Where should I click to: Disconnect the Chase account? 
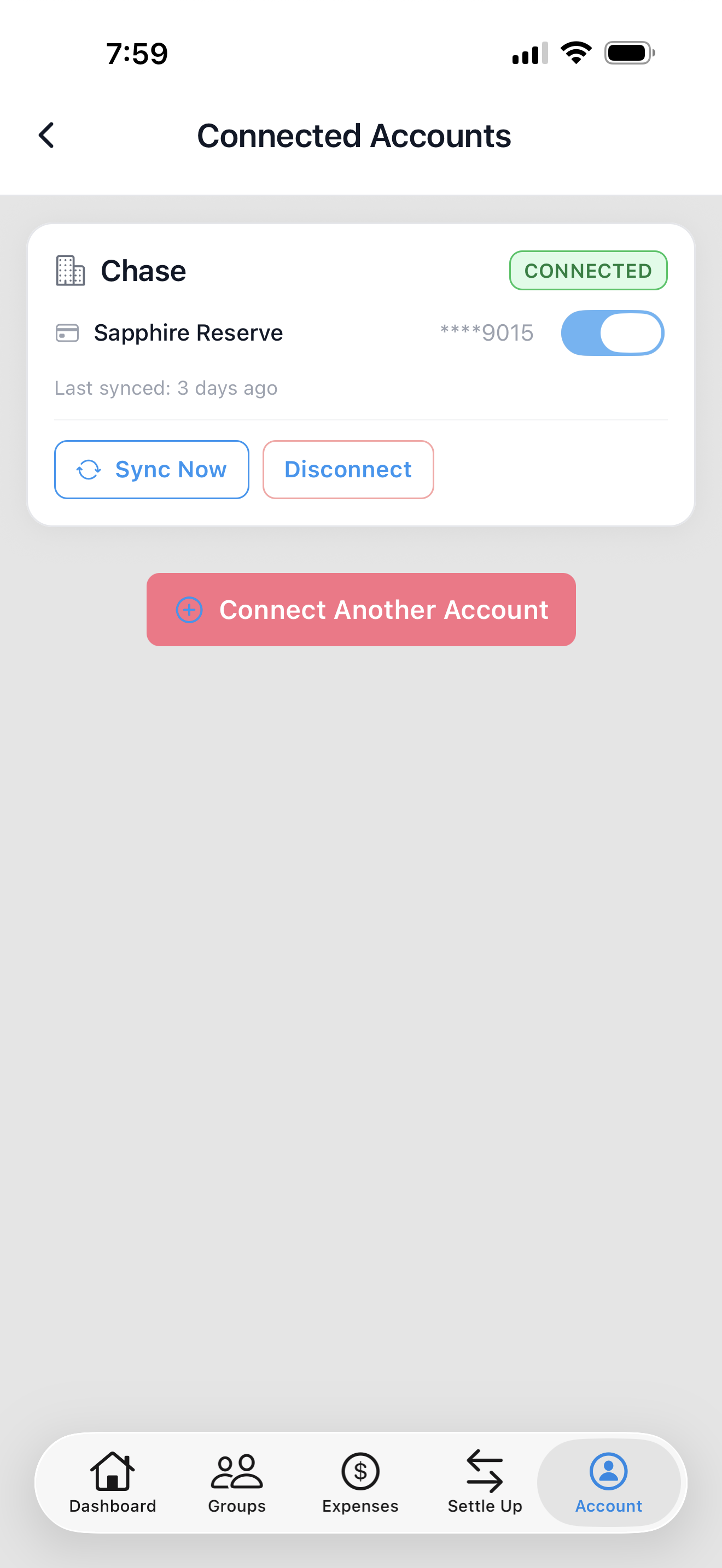[x=348, y=469]
